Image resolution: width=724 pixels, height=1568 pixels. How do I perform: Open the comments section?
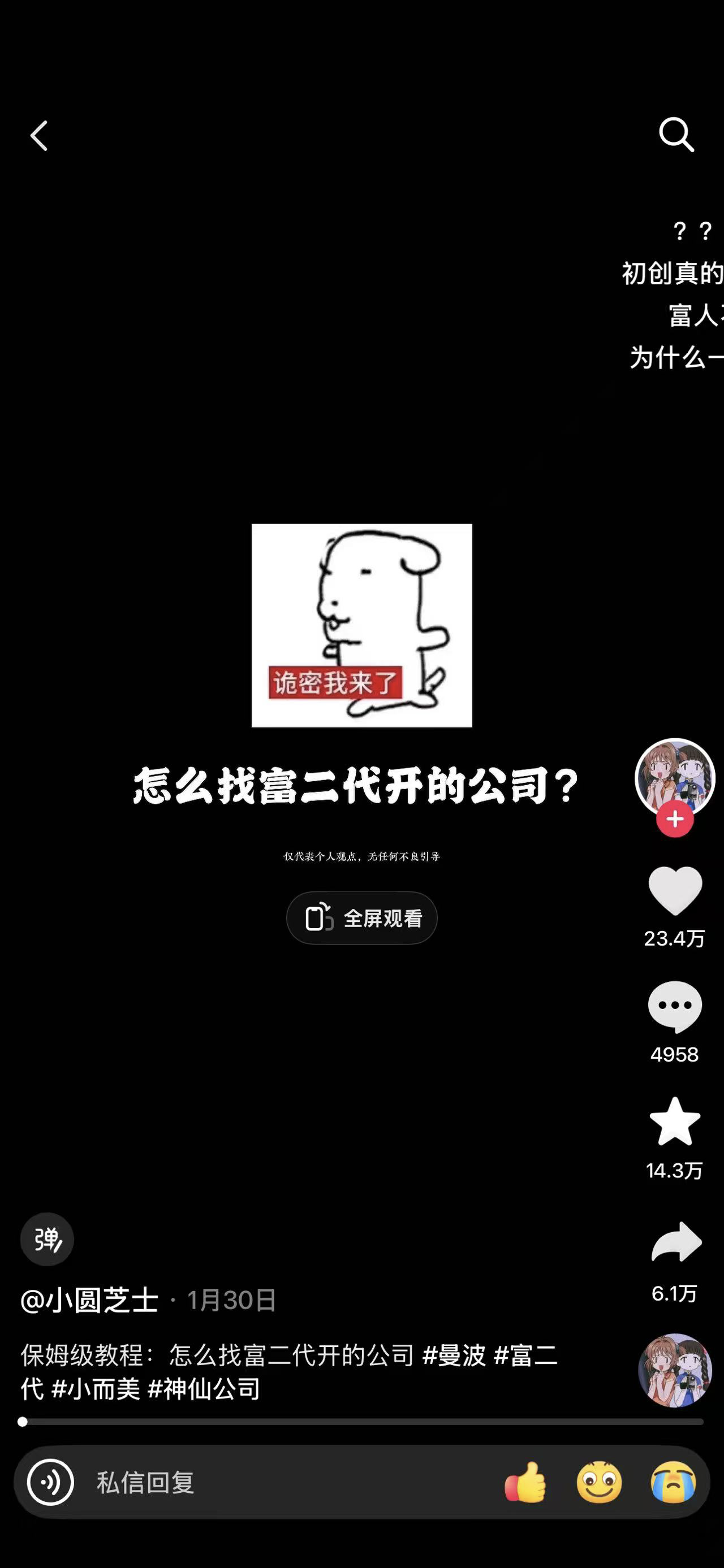pyautogui.click(x=675, y=1007)
